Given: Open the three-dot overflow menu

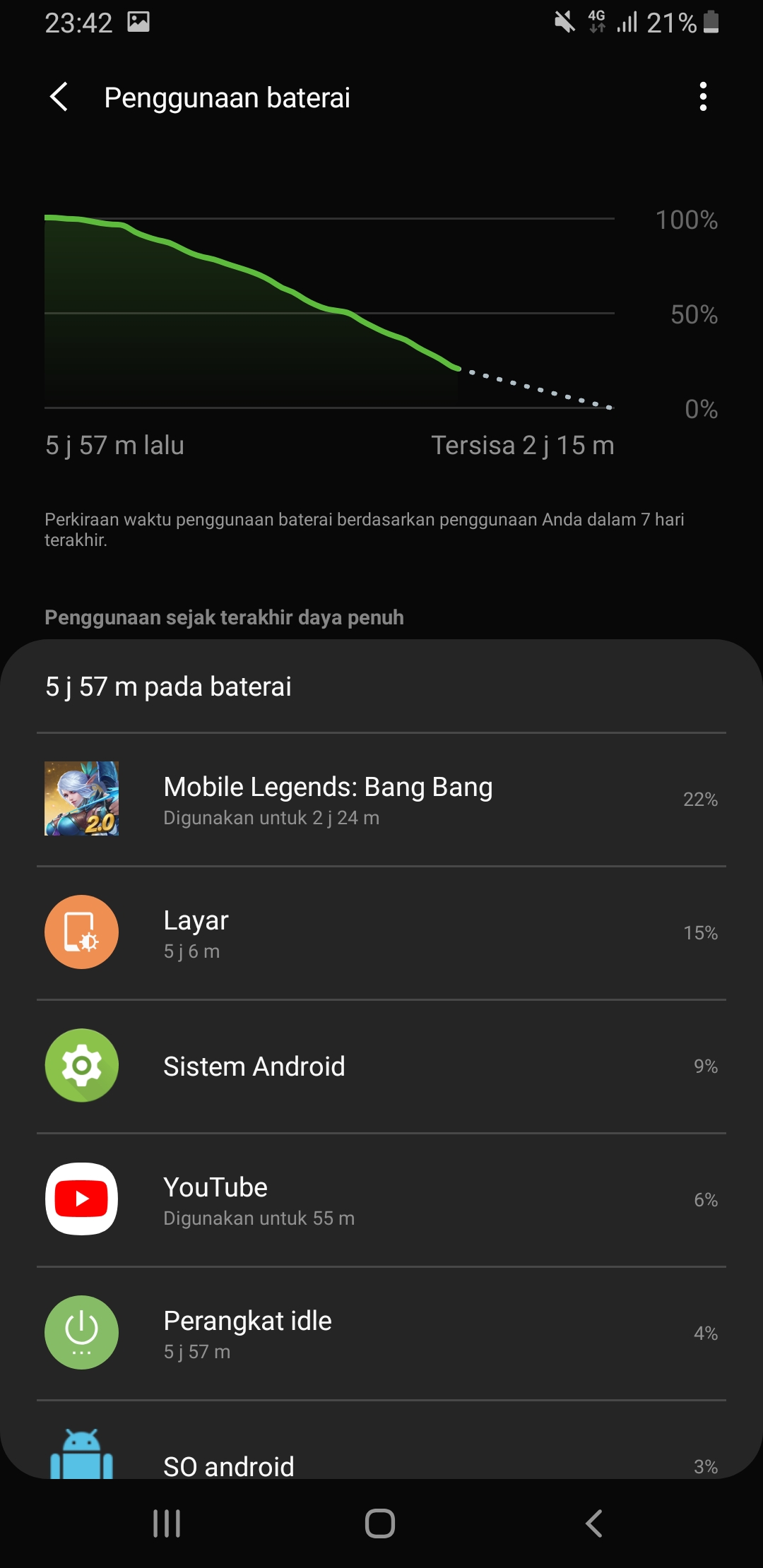Looking at the screenshot, I should [x=703, y=97].
